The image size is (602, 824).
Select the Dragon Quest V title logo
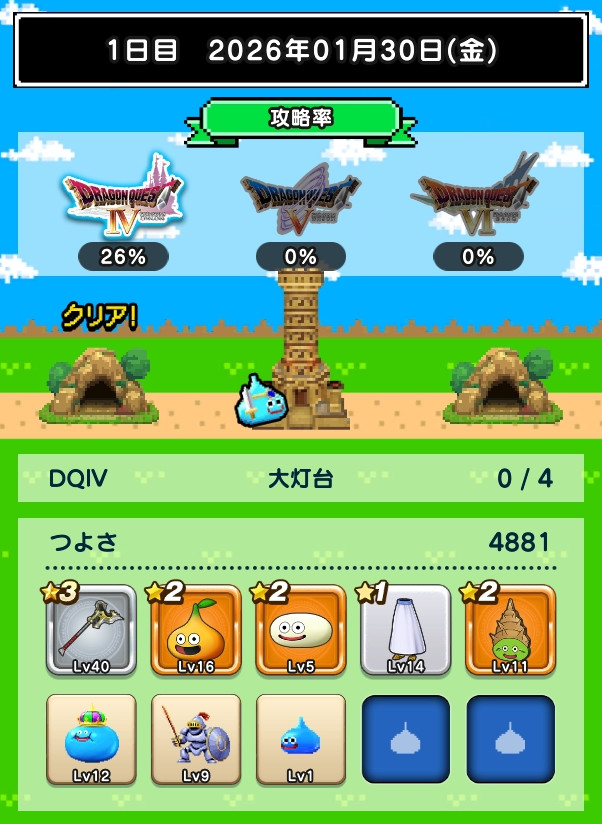tap(300, 195)
